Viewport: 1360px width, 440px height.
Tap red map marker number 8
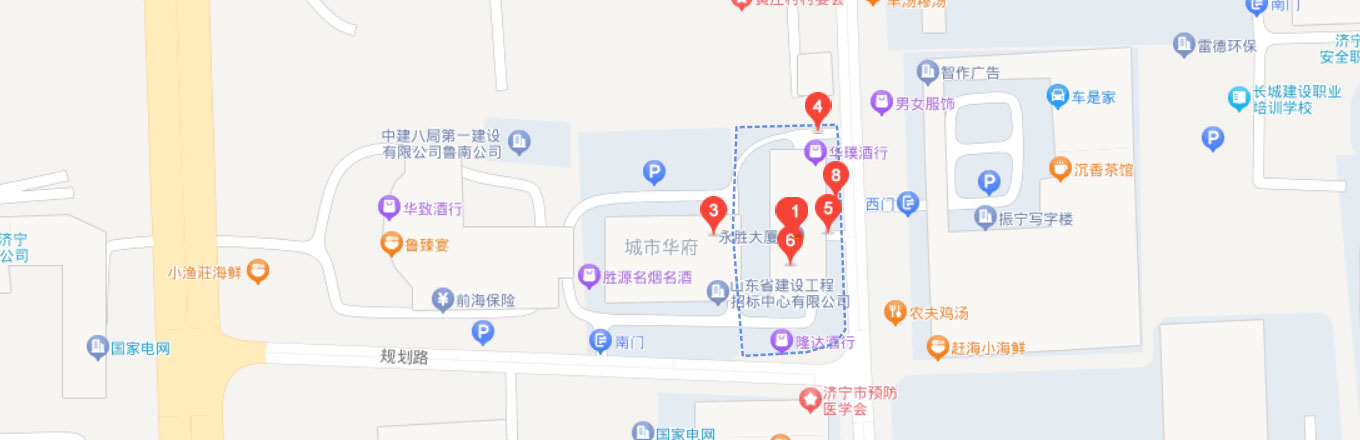(835, 176)
